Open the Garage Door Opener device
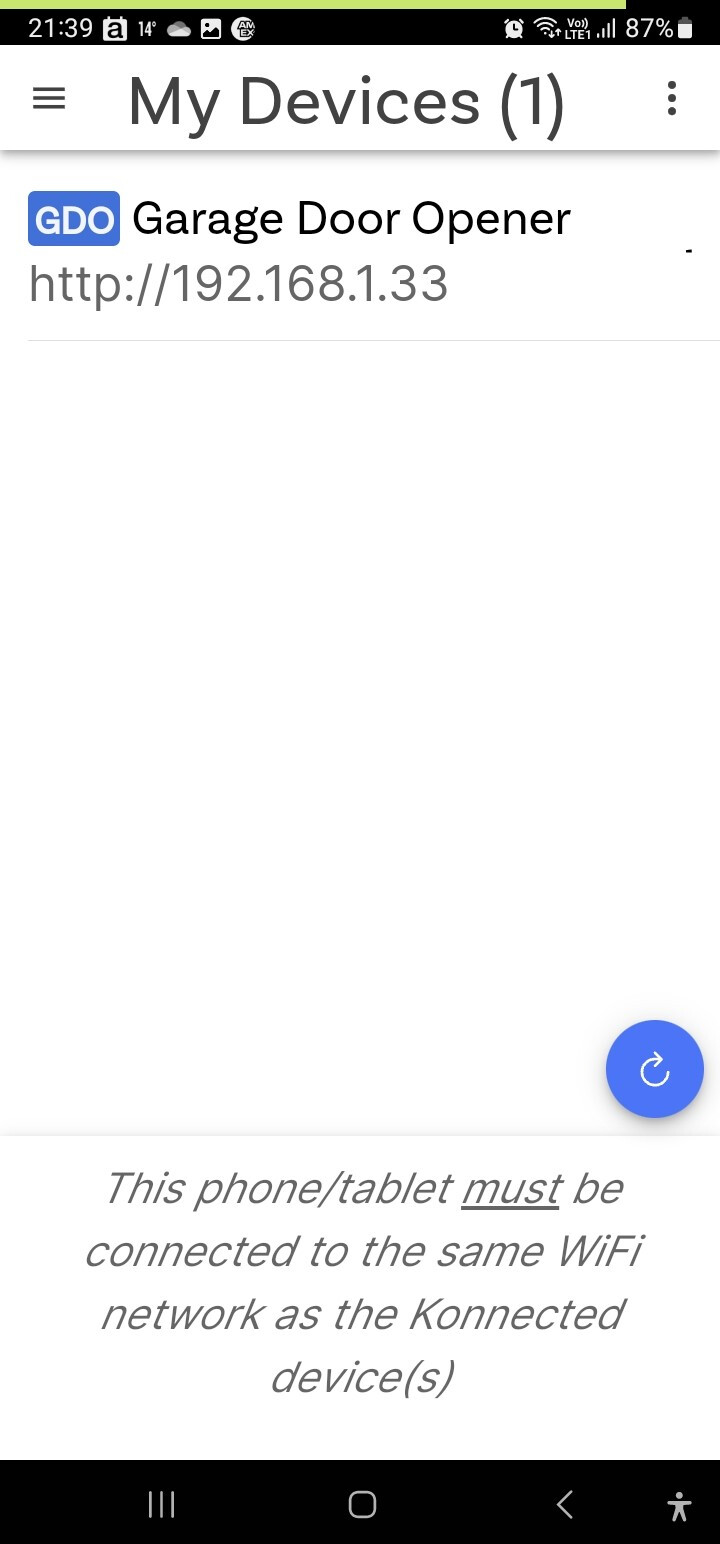The width and height of the screenshot is (720, 1544). 360,250
